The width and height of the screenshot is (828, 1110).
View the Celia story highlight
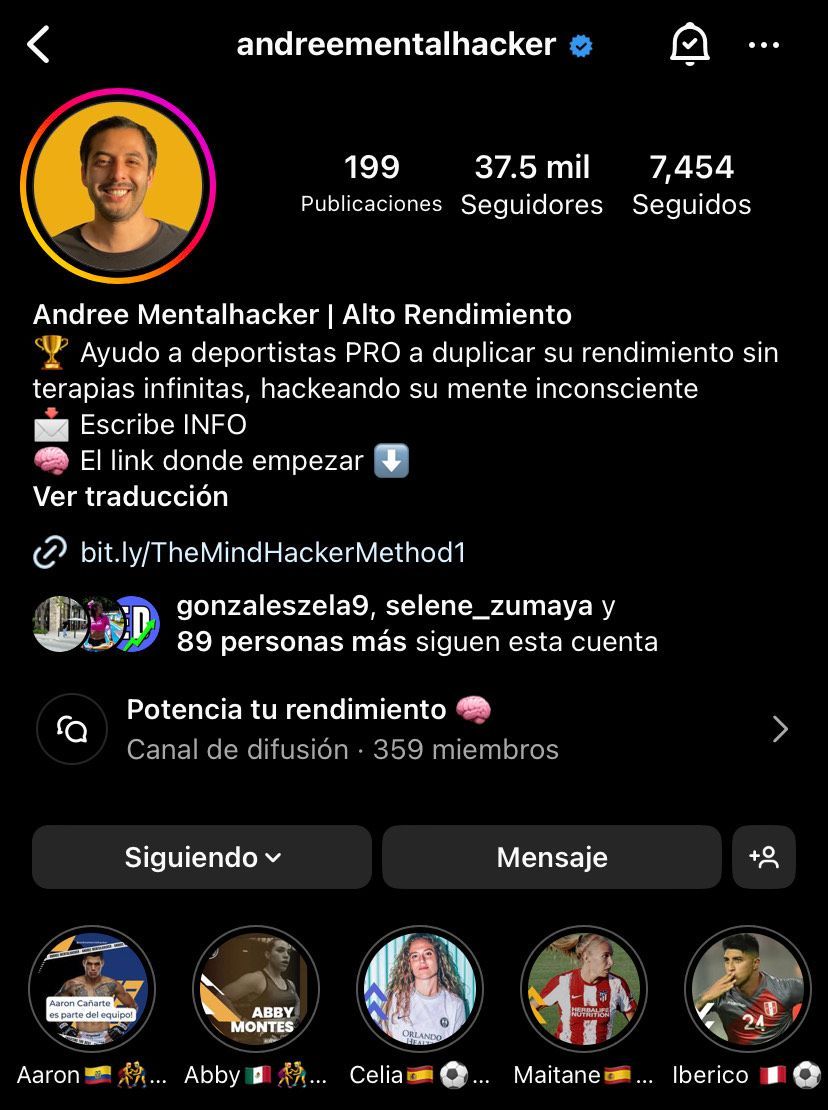coord(420,990)
